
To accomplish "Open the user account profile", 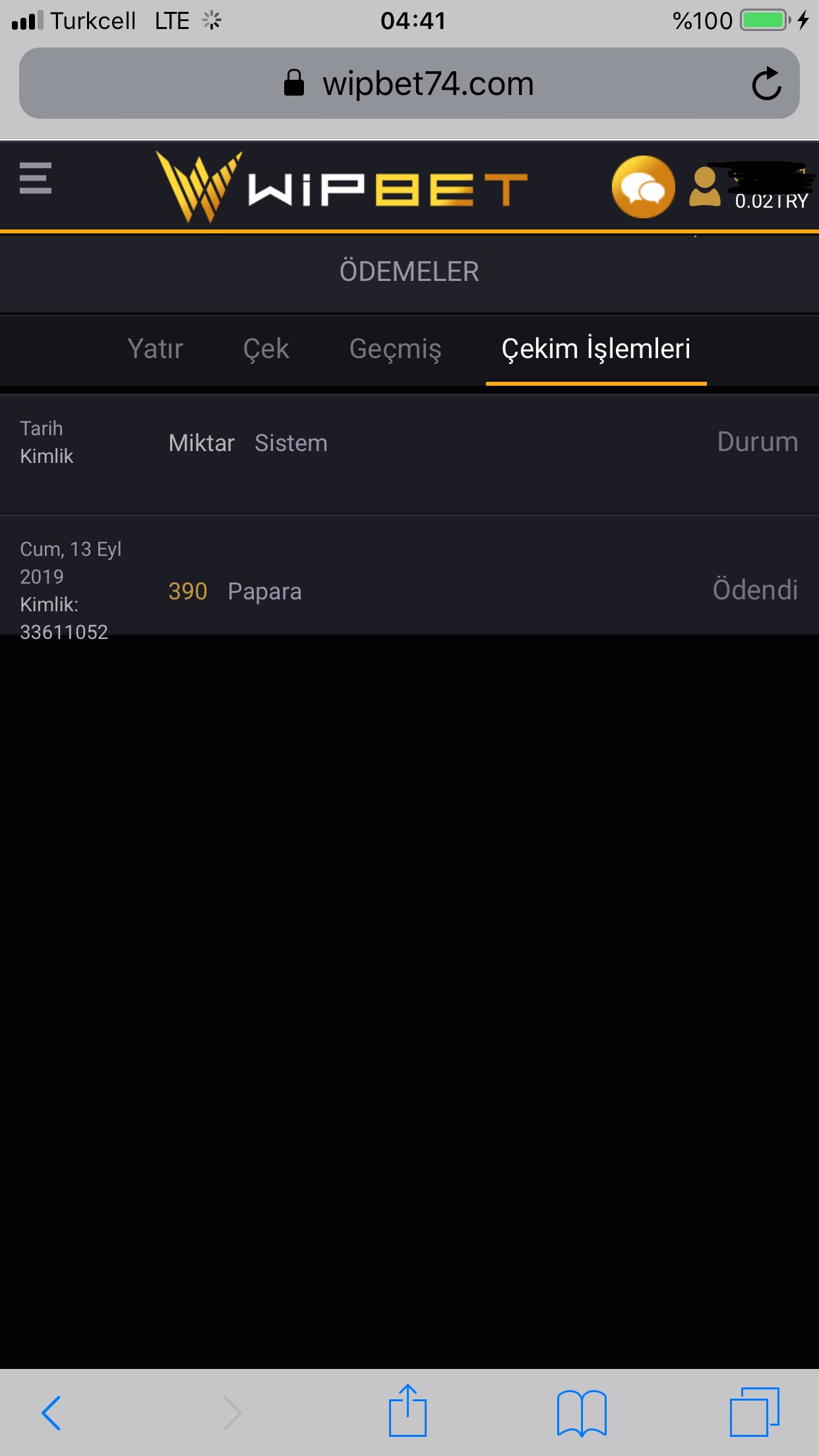I will 705,187.
